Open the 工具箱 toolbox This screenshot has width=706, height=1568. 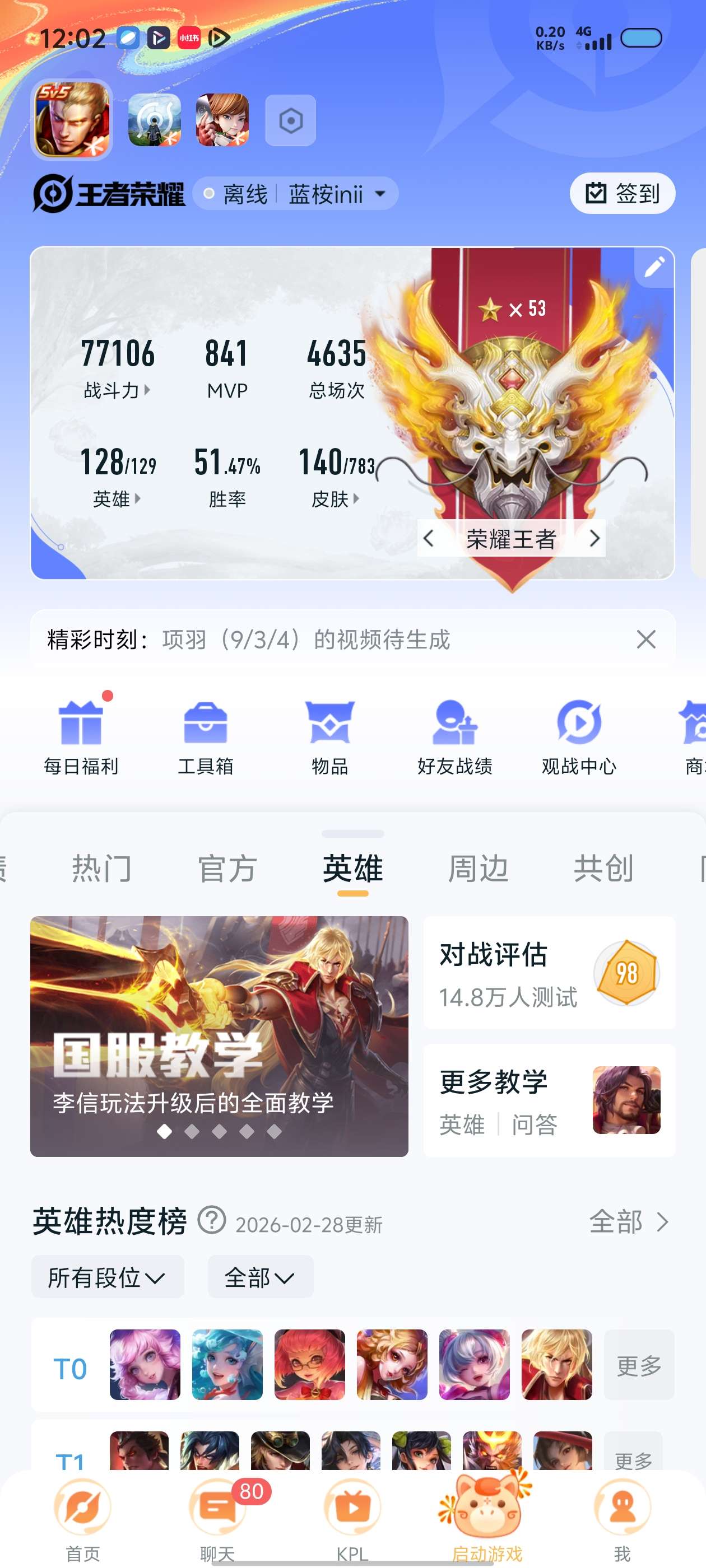click(205, 736)
